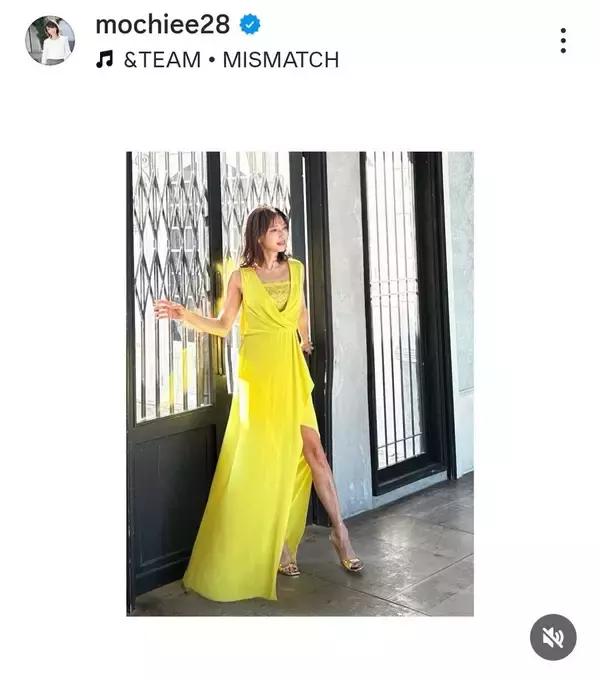Open the yellow dress post image
The image size is (600, 679).
pyautogui.click(x=300, y=383)
